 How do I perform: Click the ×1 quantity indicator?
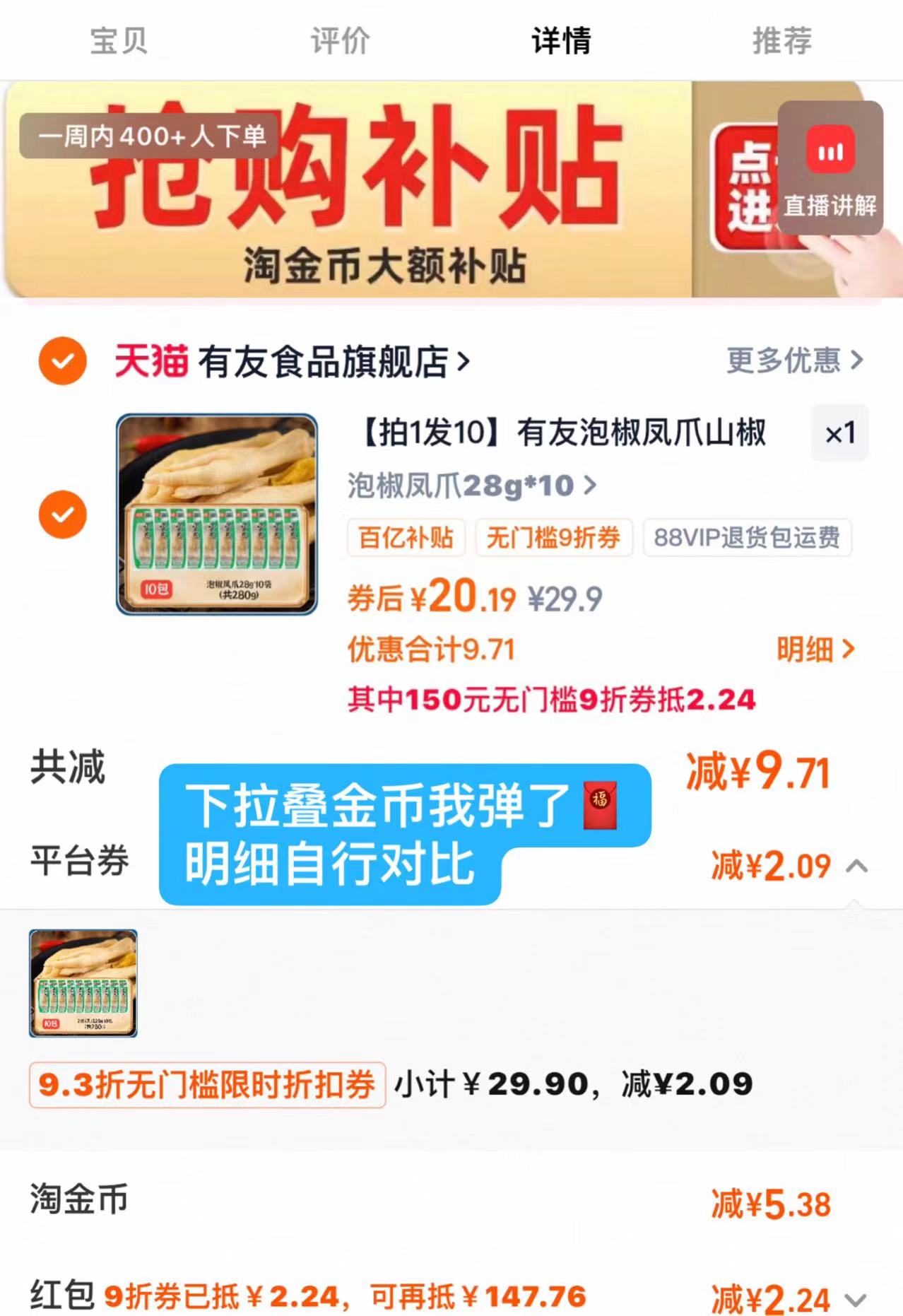(x=839, y=433)
